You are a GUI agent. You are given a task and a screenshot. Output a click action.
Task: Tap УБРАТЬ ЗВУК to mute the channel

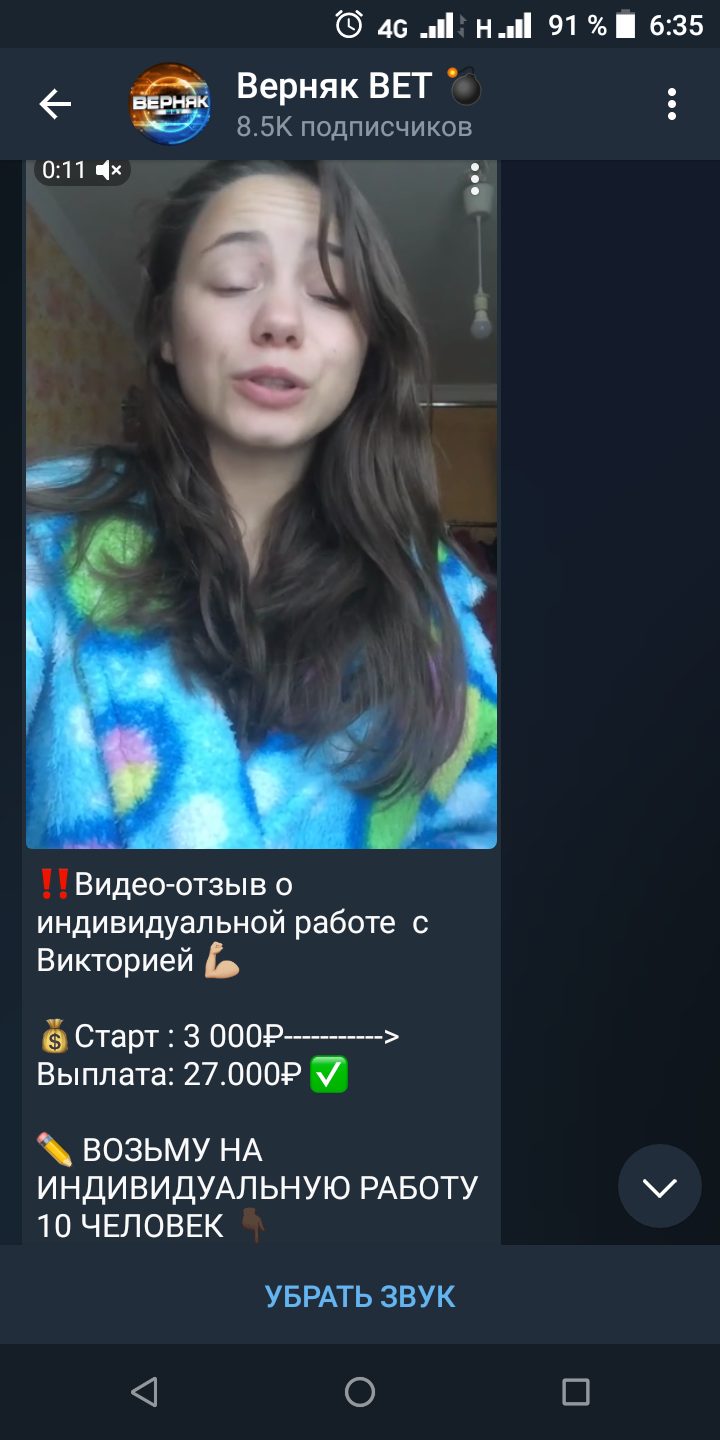(360, 1296)
